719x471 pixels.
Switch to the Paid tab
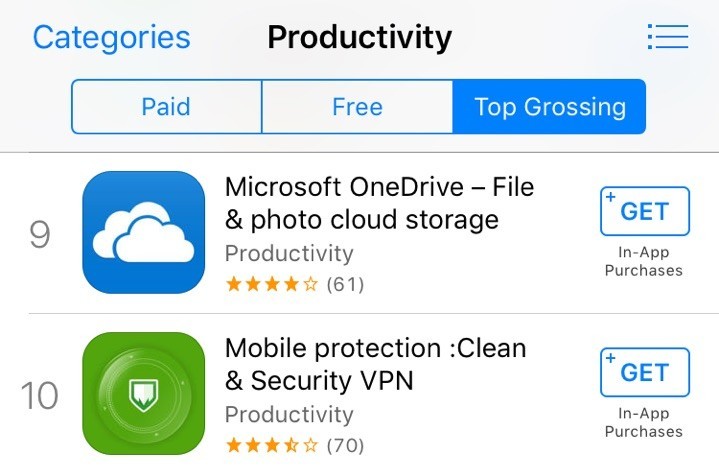166,107
